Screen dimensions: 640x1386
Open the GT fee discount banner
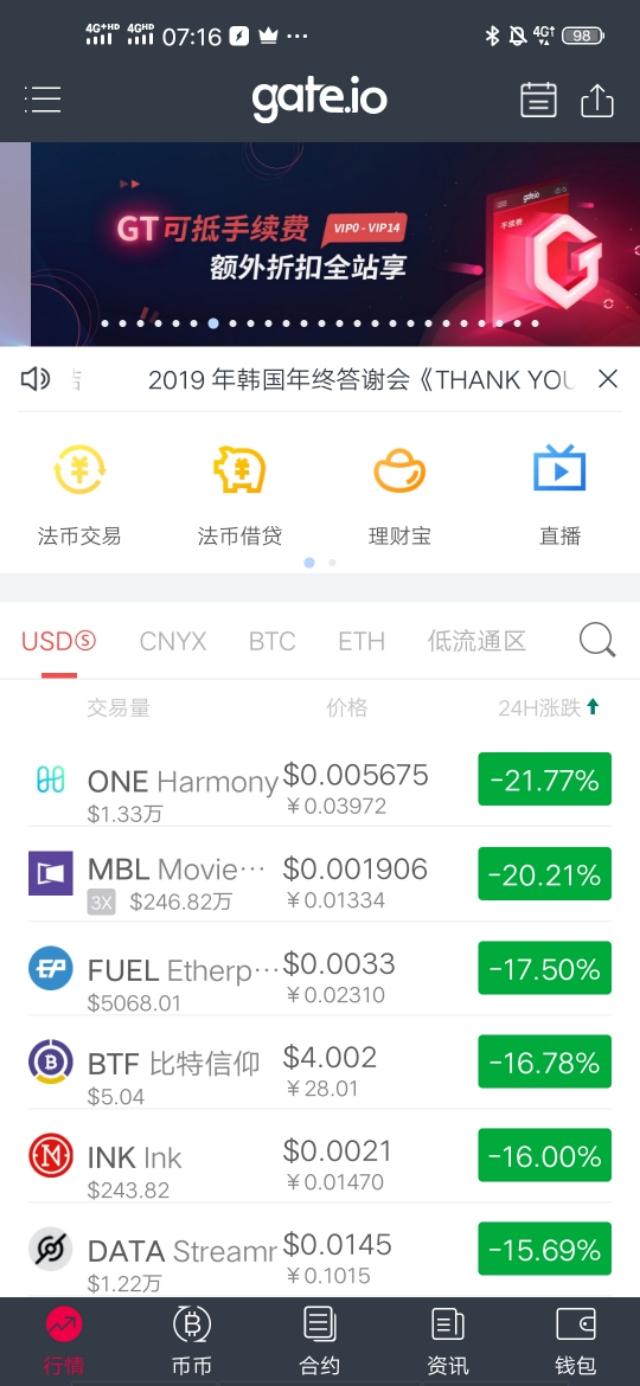[330, 245]
